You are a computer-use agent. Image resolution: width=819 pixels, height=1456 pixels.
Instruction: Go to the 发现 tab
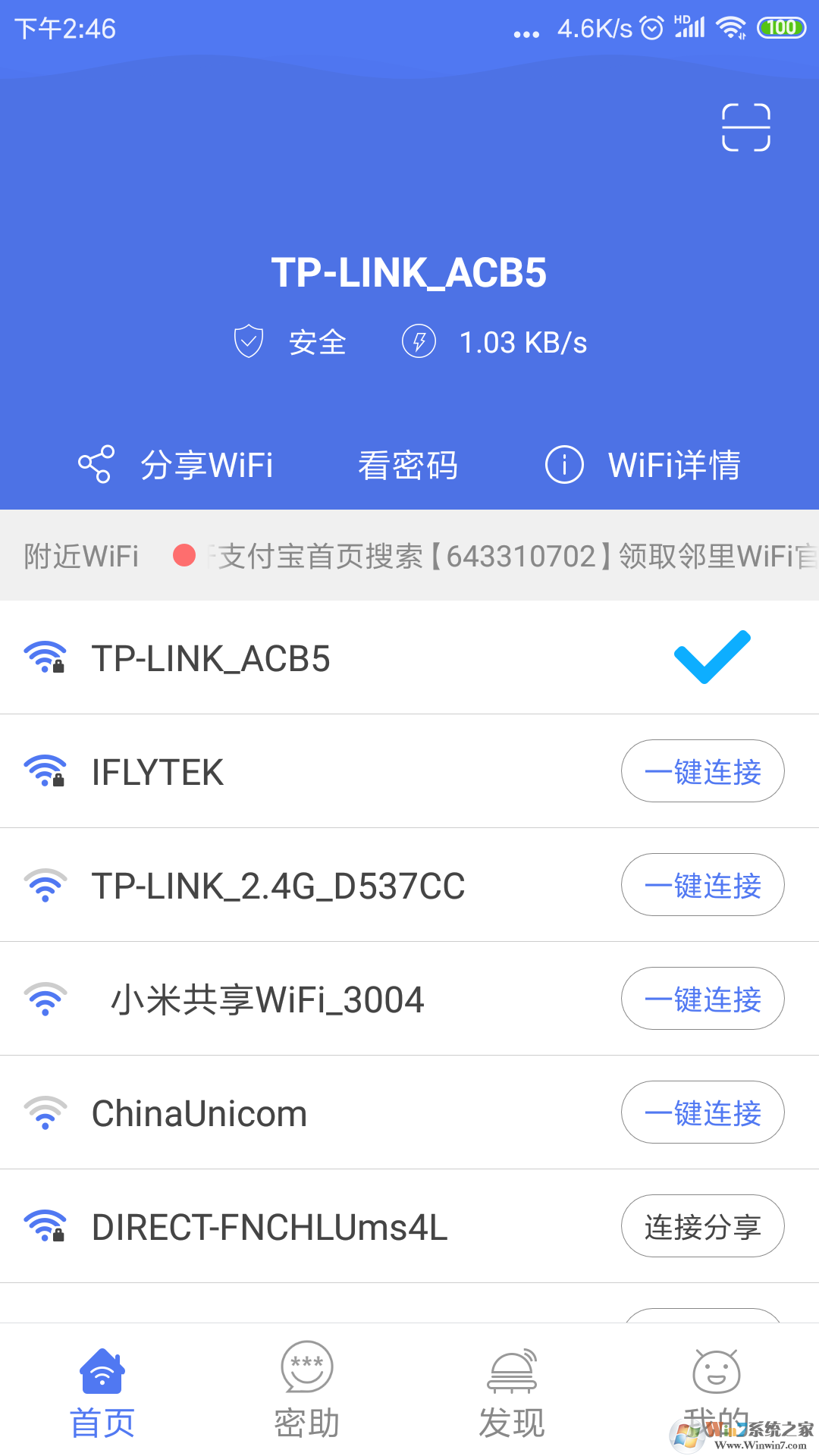pos(512,1394)
